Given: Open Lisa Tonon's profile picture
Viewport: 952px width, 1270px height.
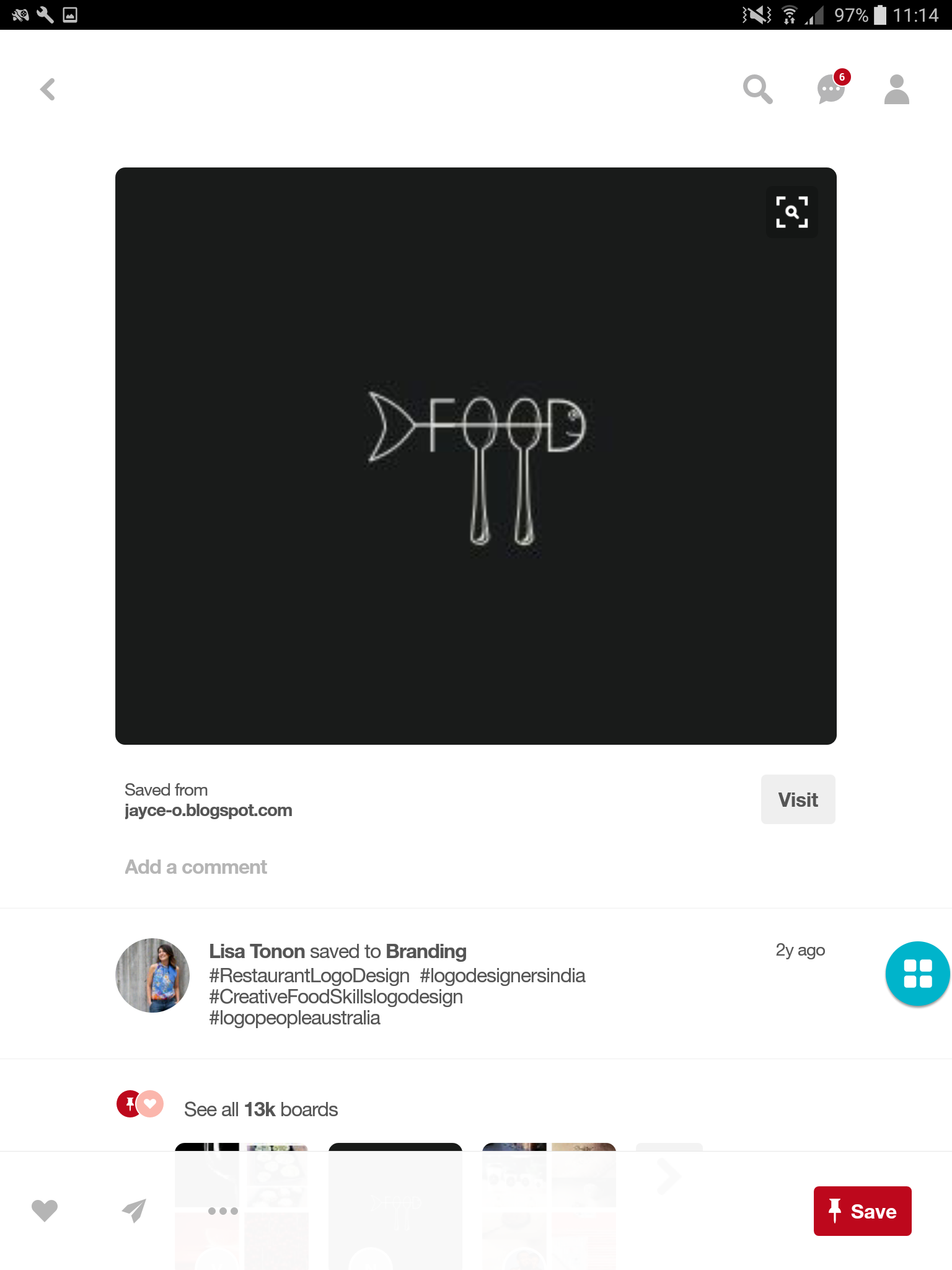Looking at the screenshot, I should [152, 975].
